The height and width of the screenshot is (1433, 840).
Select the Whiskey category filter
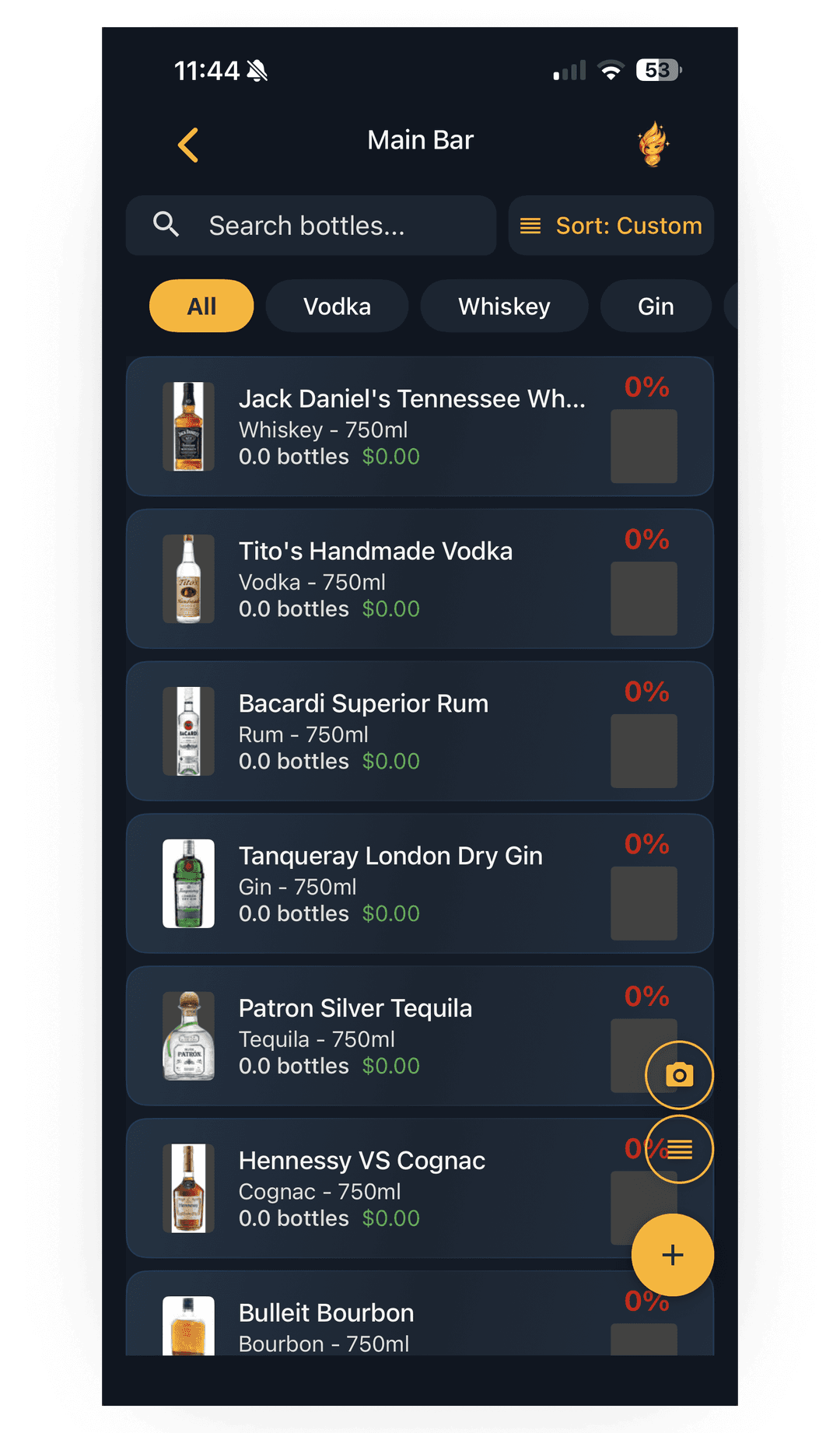pyautogui.click(x=504, y=306)
